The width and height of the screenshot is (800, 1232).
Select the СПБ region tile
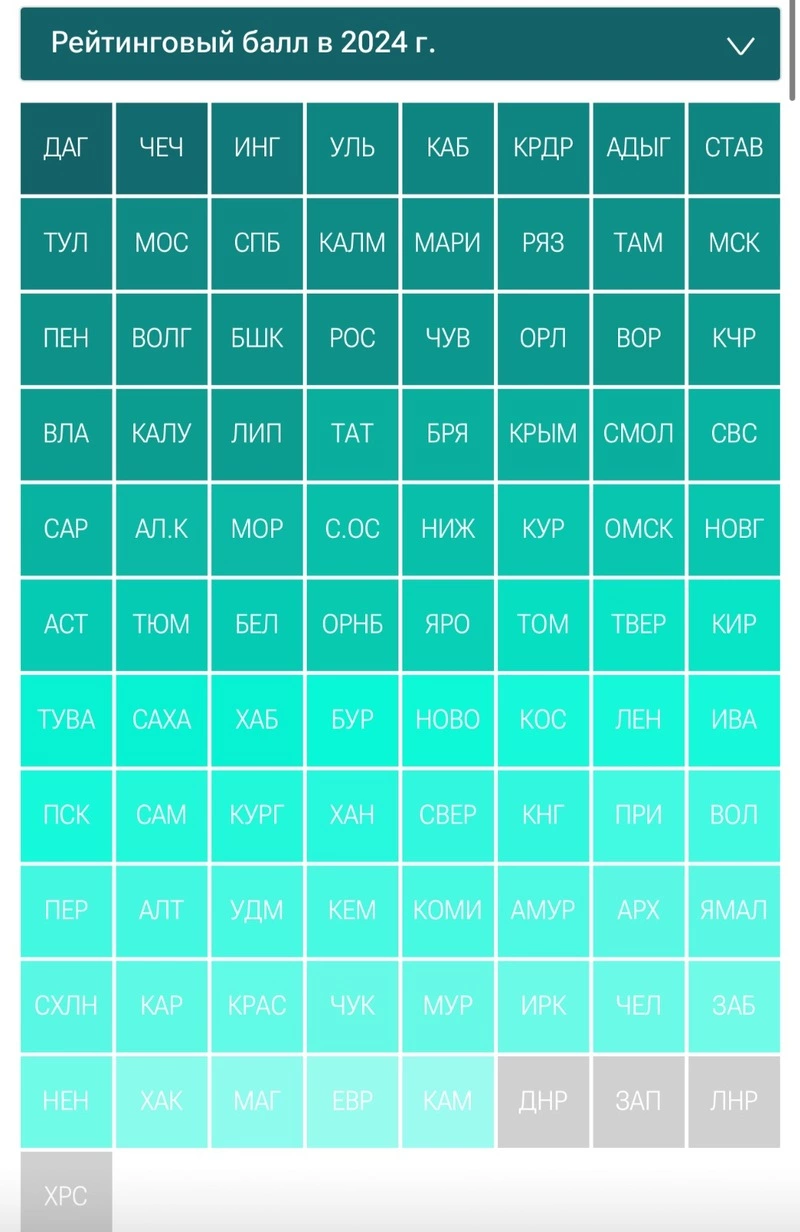(257, 243)
